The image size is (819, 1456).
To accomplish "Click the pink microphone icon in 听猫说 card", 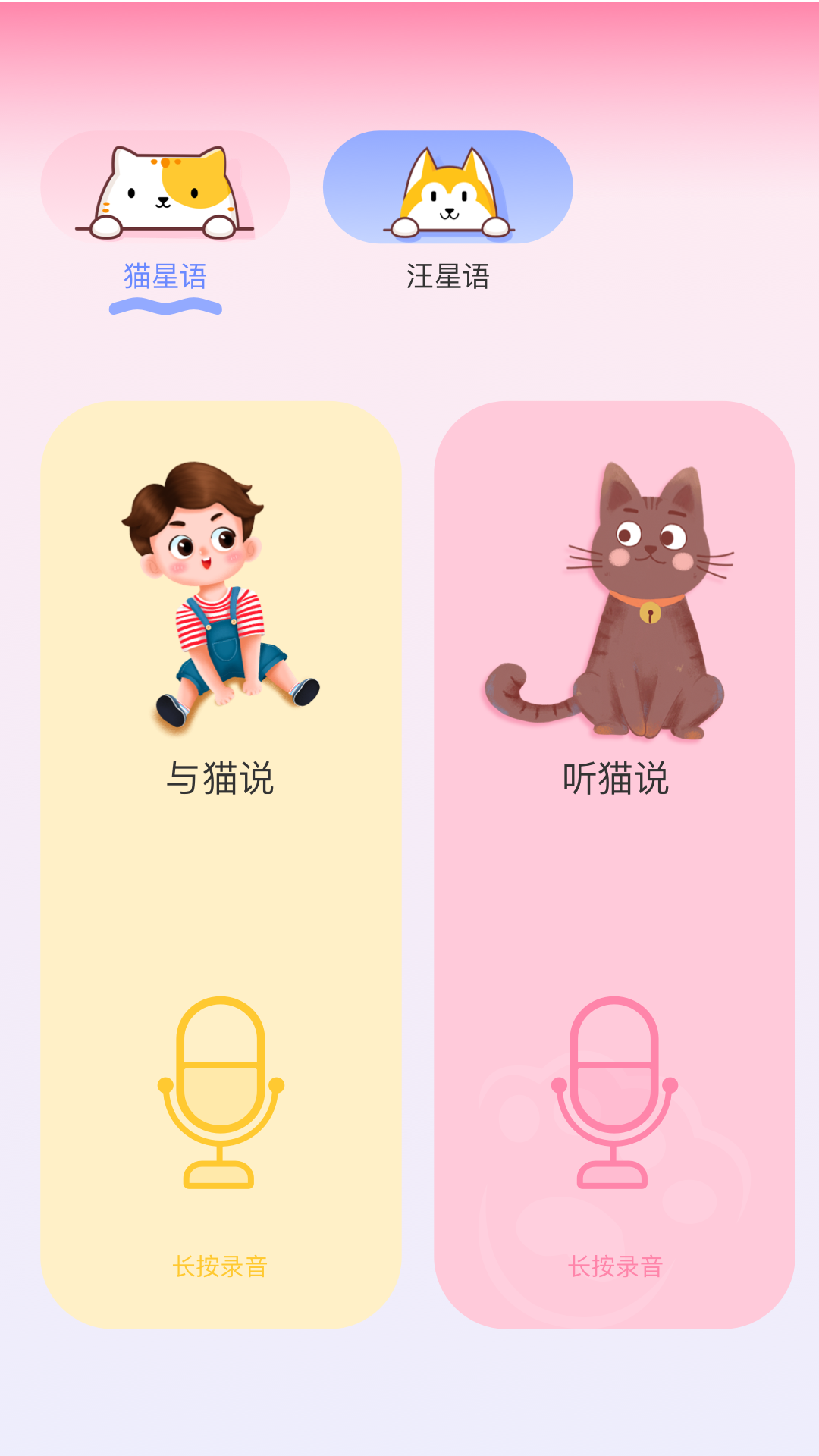I will [614, 1092].
